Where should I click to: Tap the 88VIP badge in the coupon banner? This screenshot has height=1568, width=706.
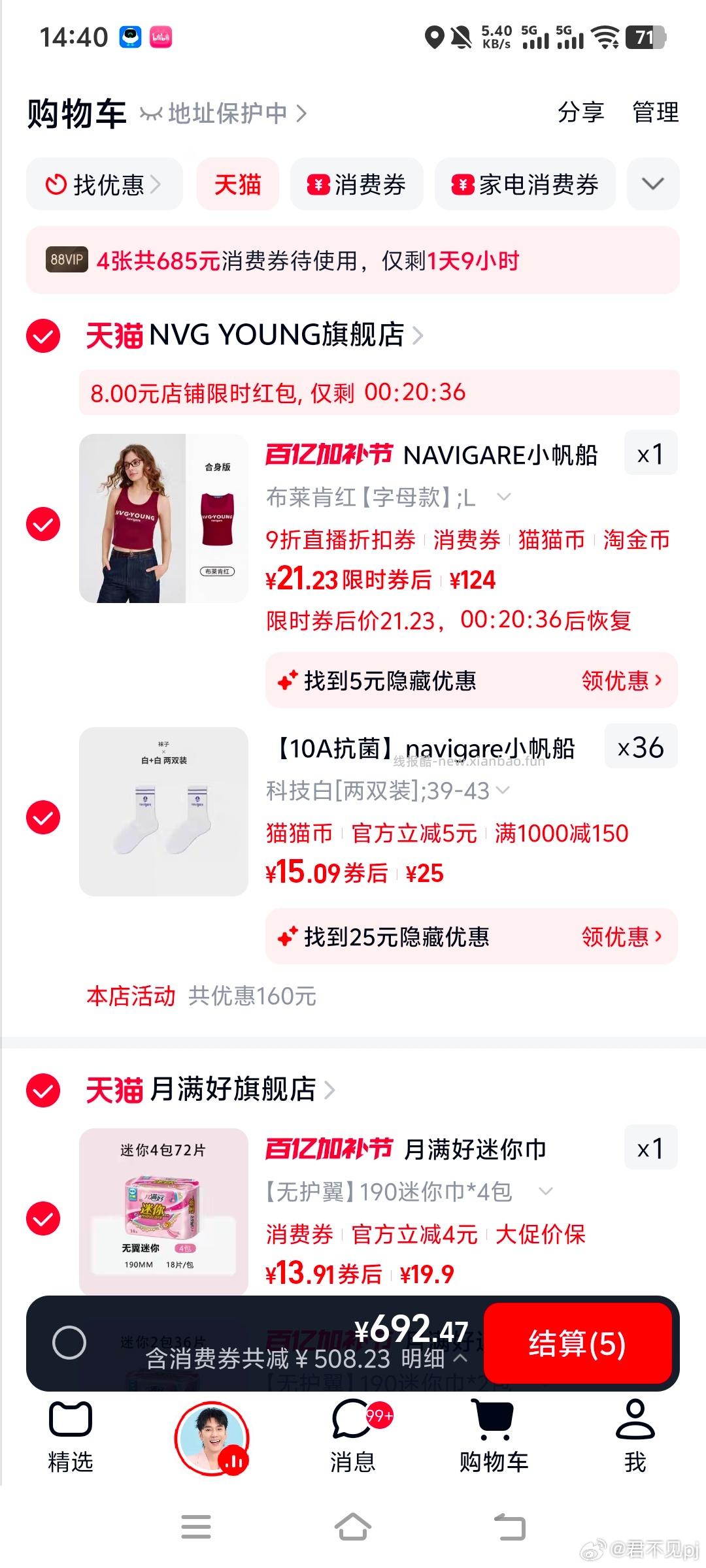point(65,260)
